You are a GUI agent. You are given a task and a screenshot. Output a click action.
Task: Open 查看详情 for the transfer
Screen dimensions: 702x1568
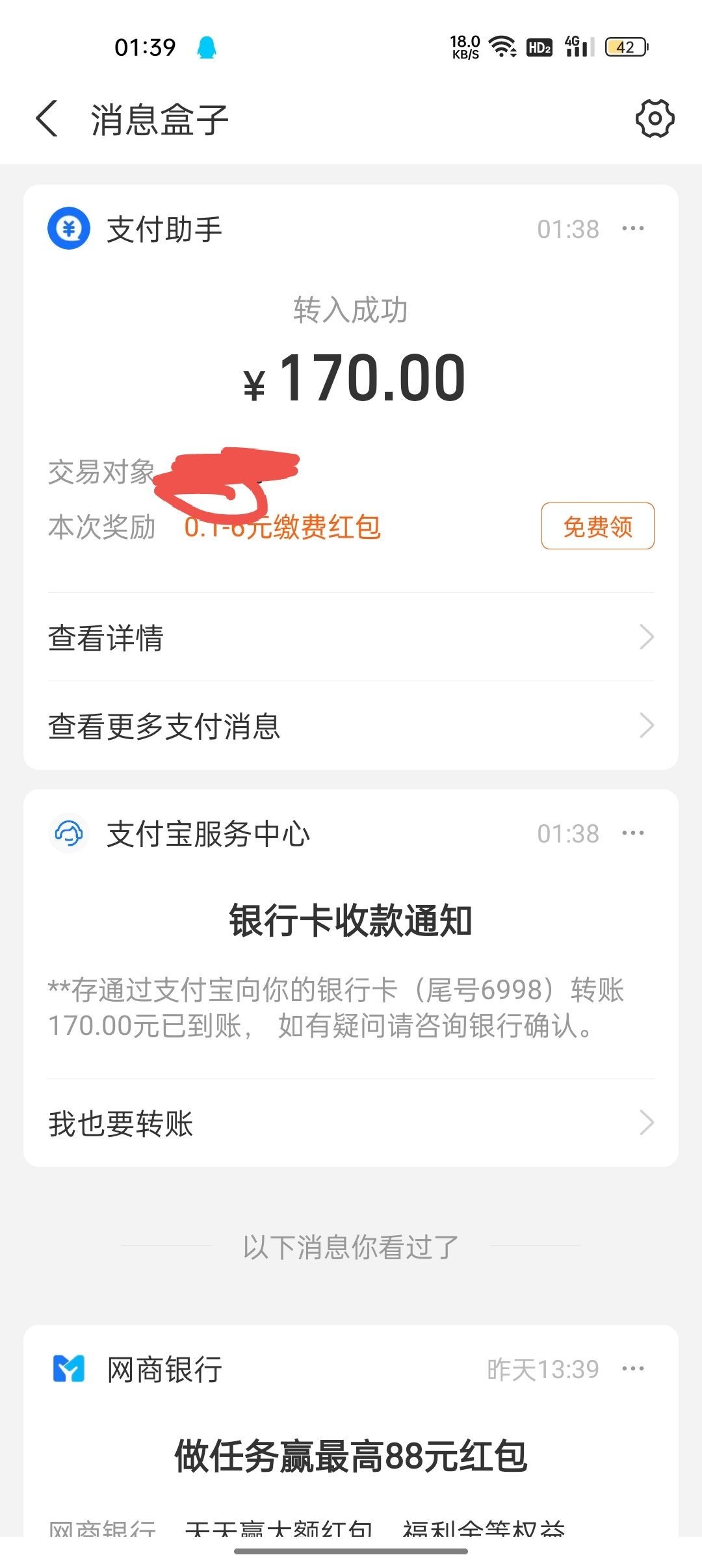351,637
